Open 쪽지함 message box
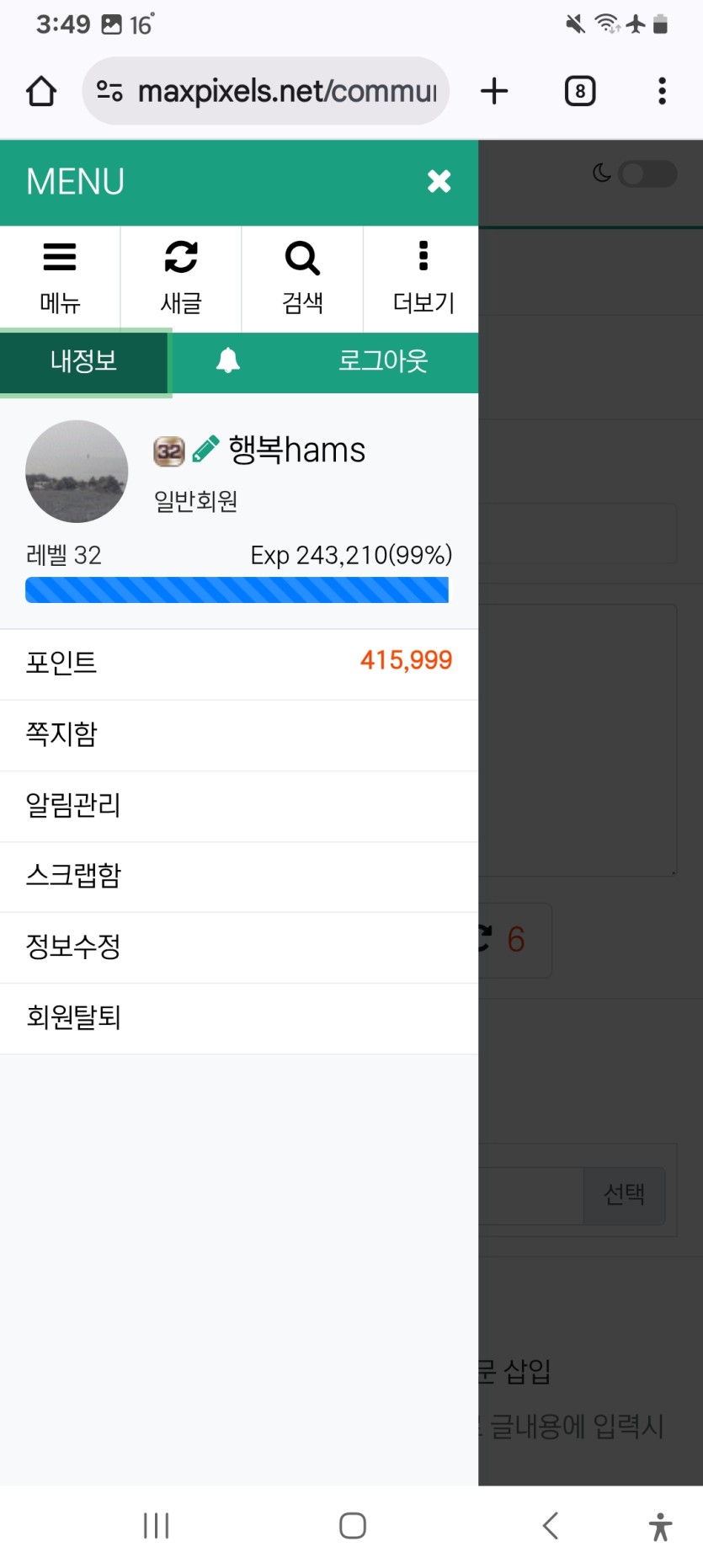This screenshot has width=703, height=1568. click(239, 734)
